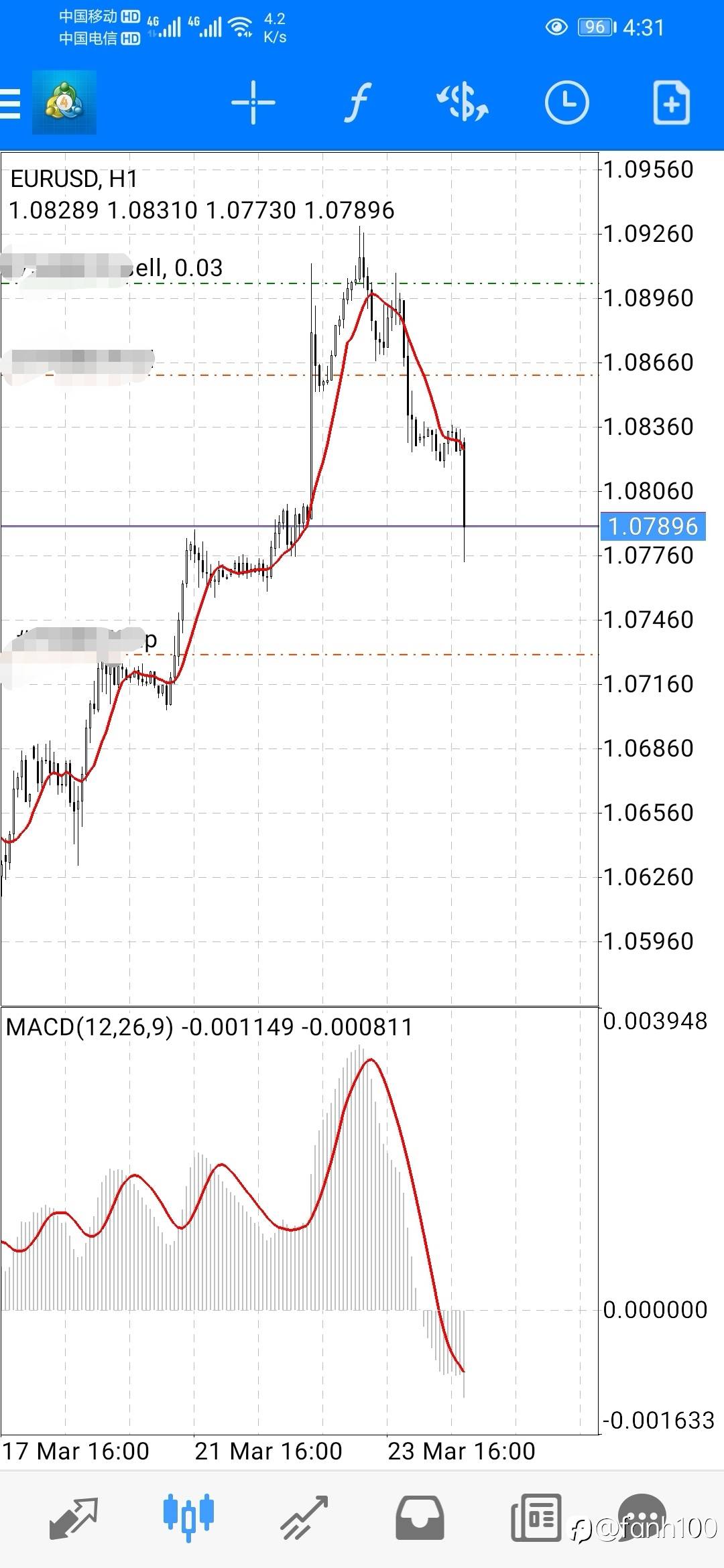Open the News tab
Image resolution: width=724 pixels, height=1568 pixels.
536,1518
